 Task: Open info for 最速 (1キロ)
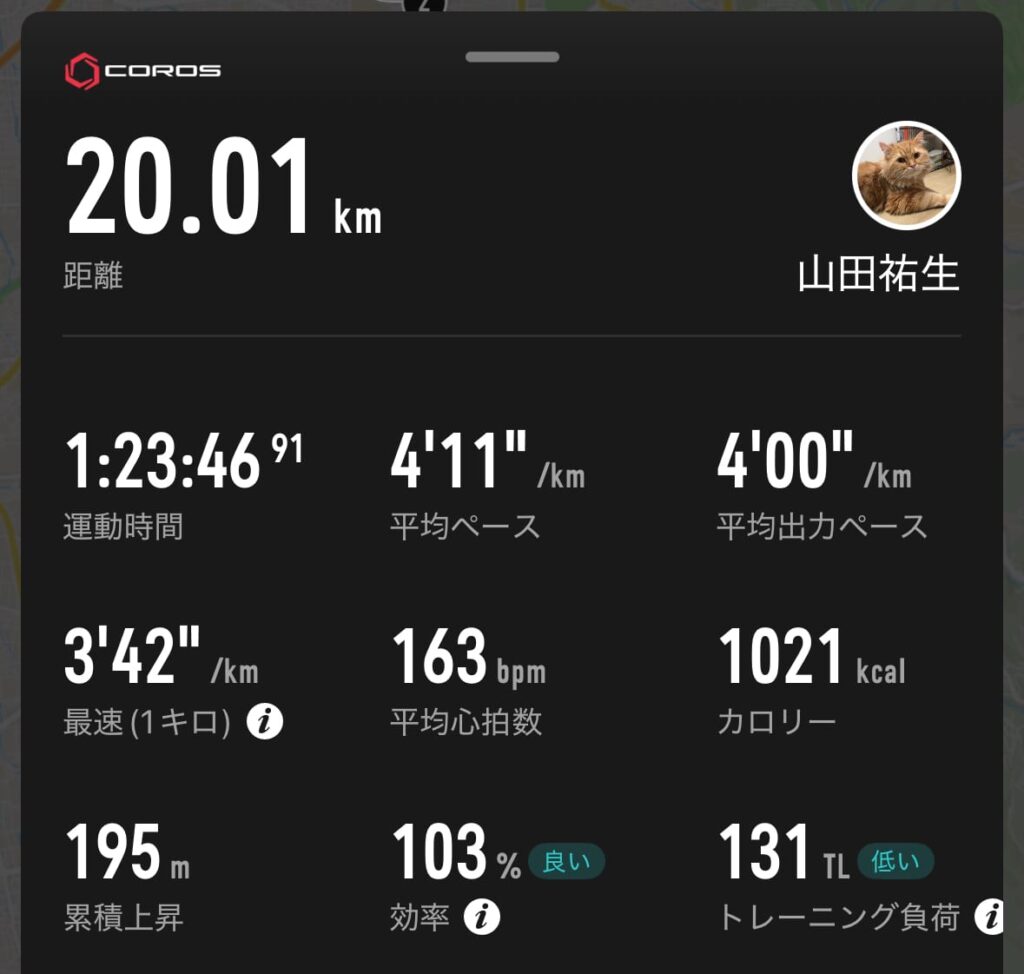(265, 722)
